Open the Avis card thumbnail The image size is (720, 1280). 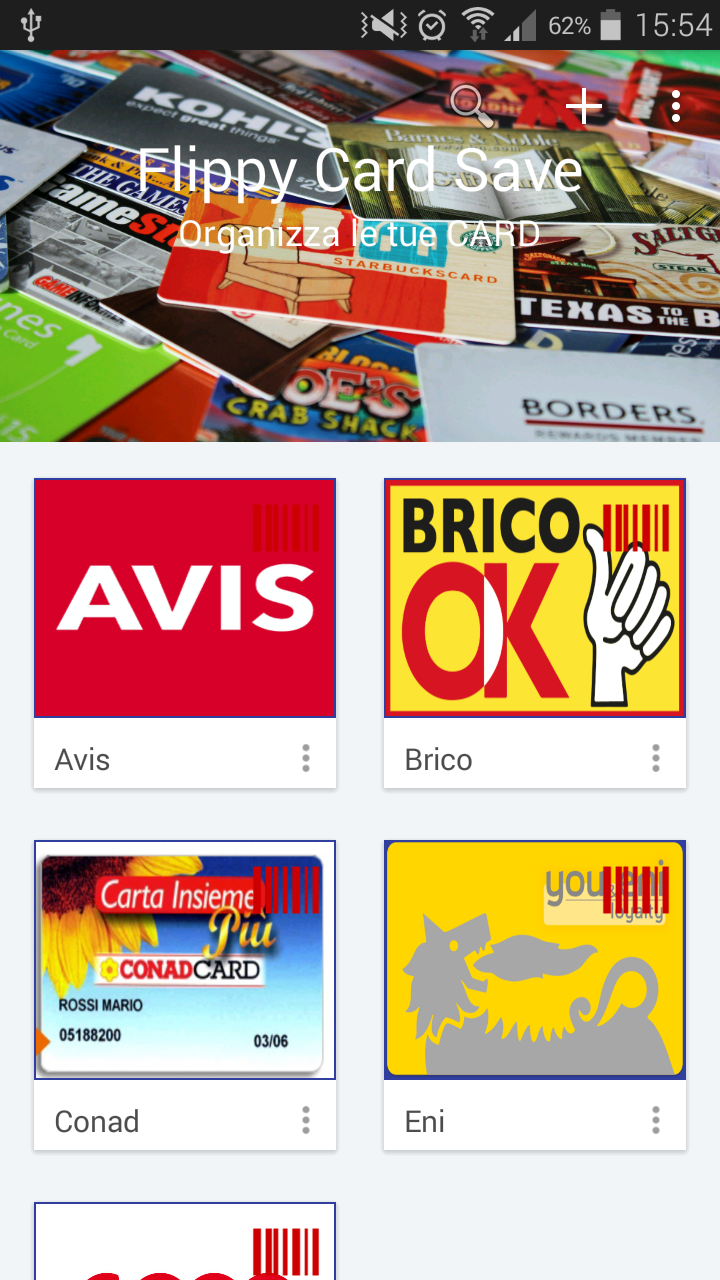[184, 597]
